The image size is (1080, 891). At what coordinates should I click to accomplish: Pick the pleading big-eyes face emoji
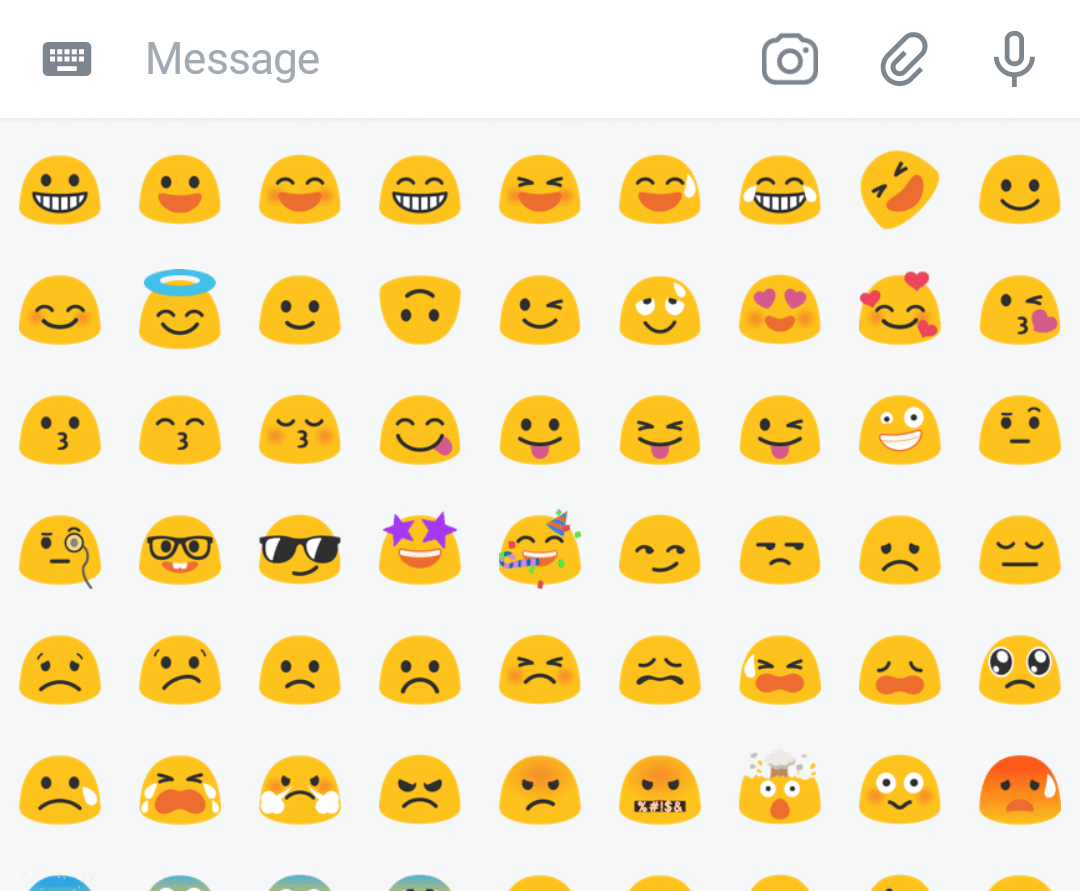pyautogui.click(x=1019, y=670)
